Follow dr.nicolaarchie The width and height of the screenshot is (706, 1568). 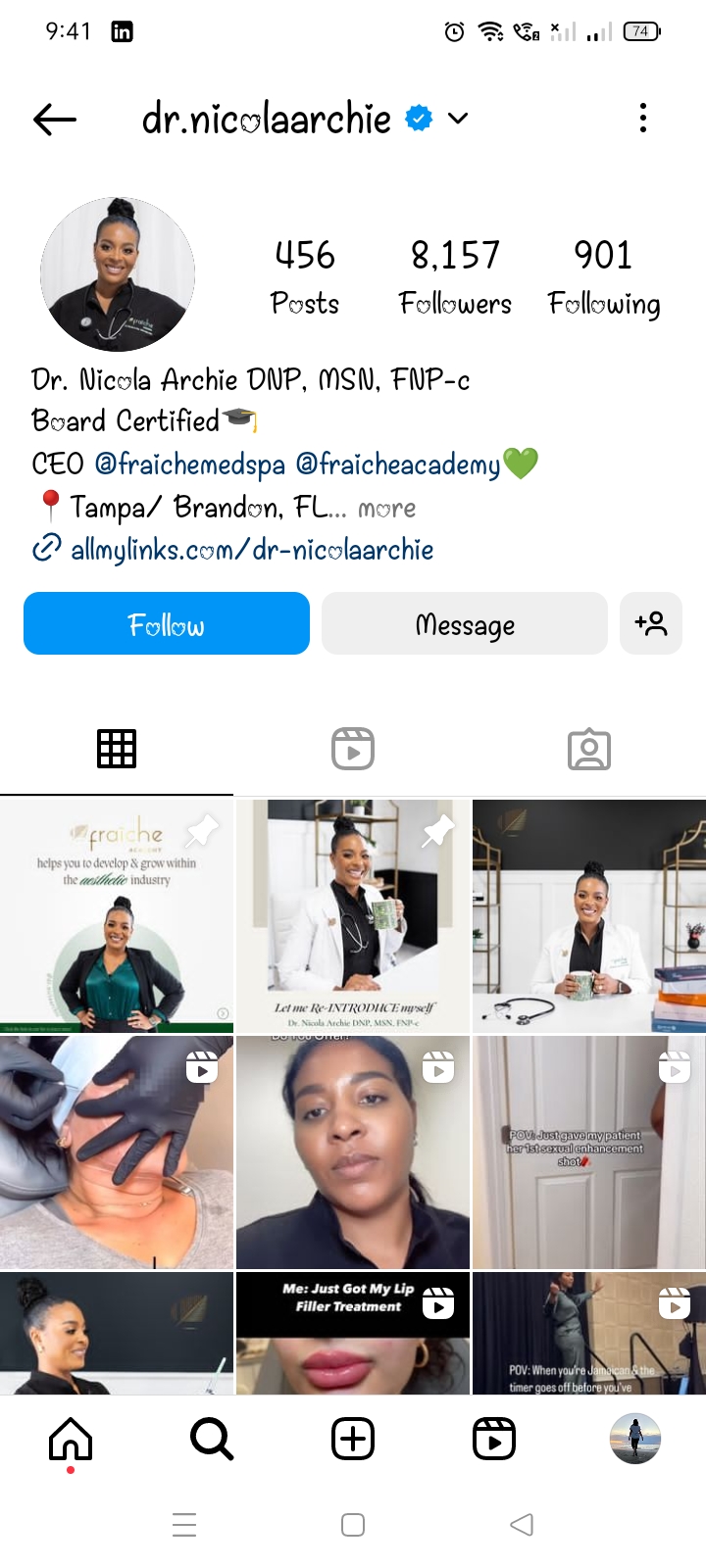click(x=167, y=624)
